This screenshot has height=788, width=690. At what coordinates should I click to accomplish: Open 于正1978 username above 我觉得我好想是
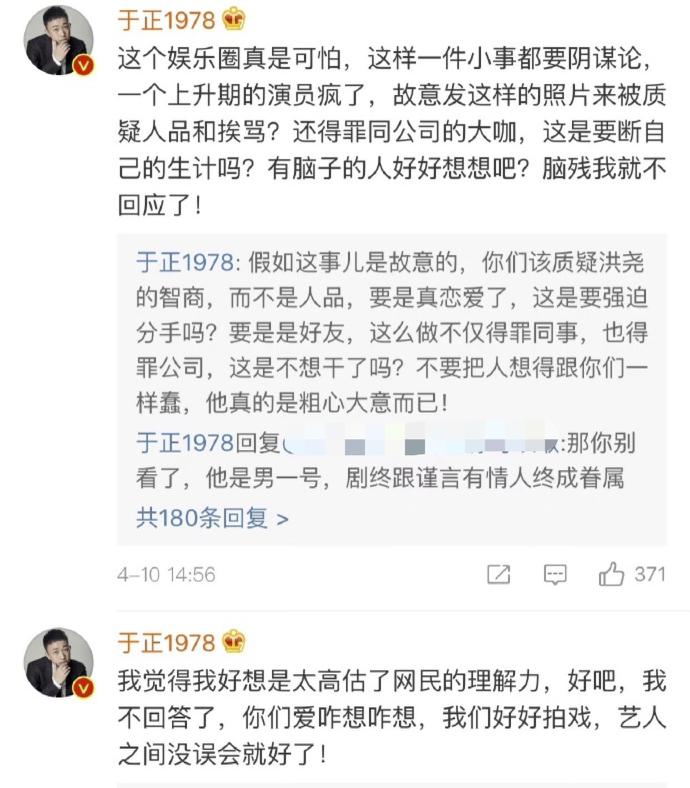click(166, 641)
